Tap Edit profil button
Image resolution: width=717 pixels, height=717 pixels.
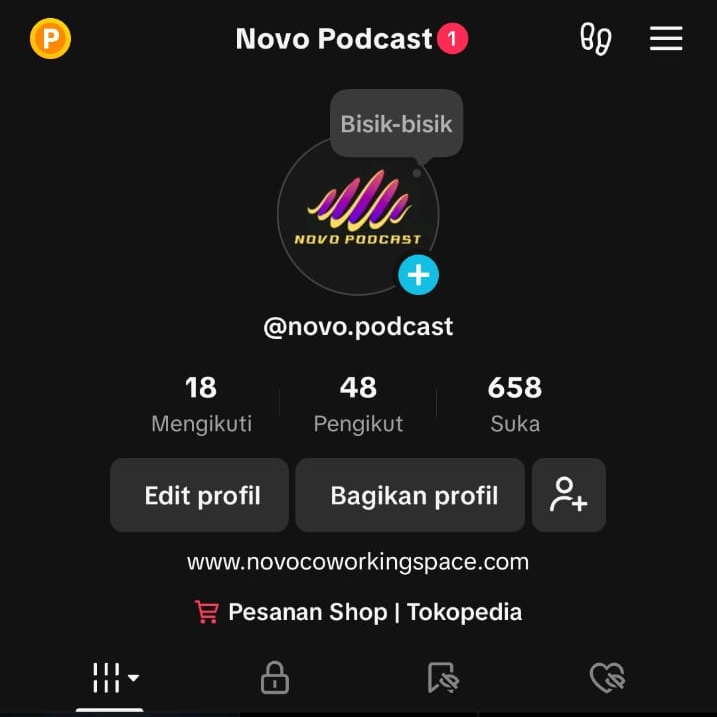point(200,495)
